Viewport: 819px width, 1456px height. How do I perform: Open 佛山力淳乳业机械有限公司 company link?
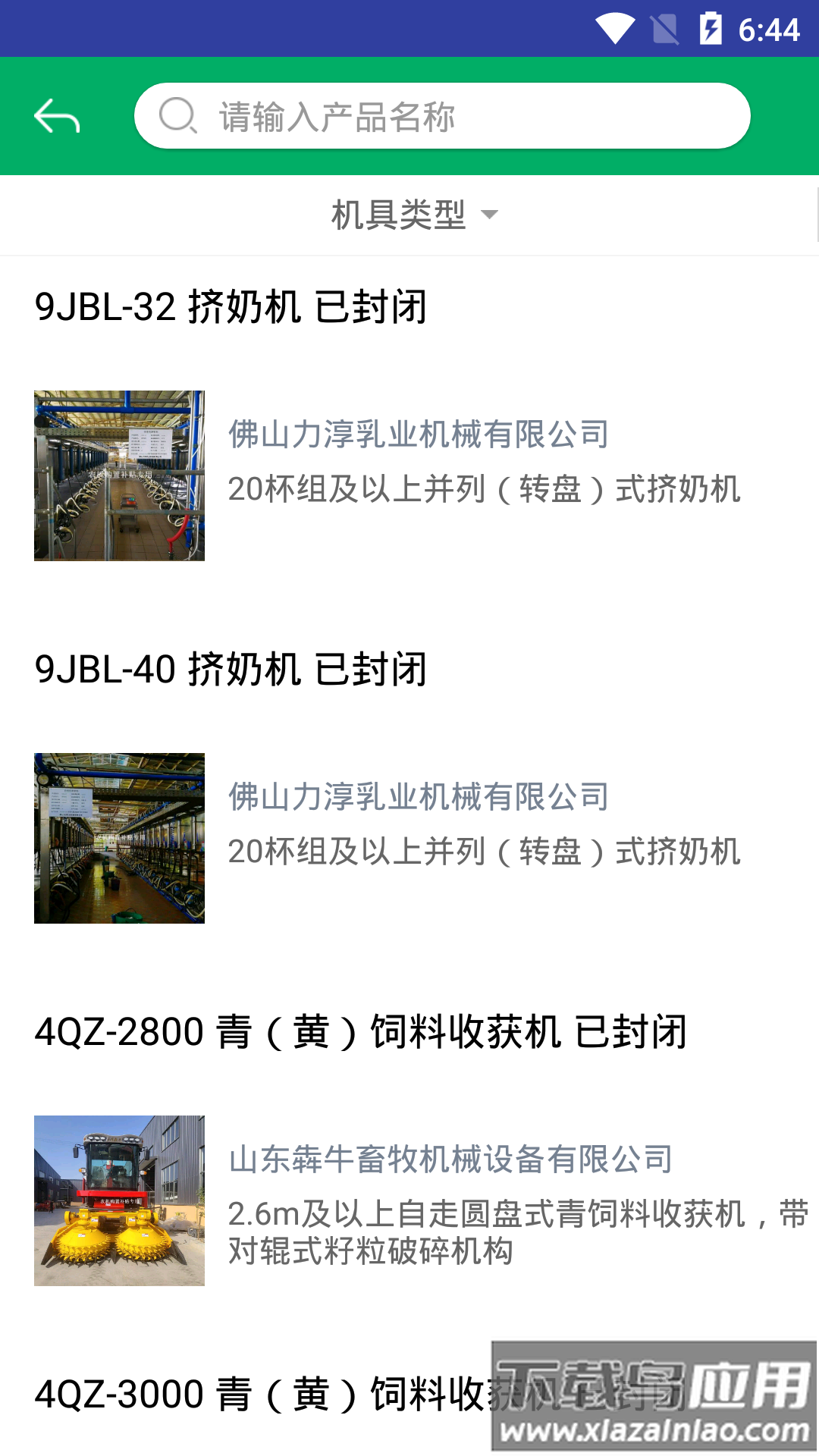point(419,434)
